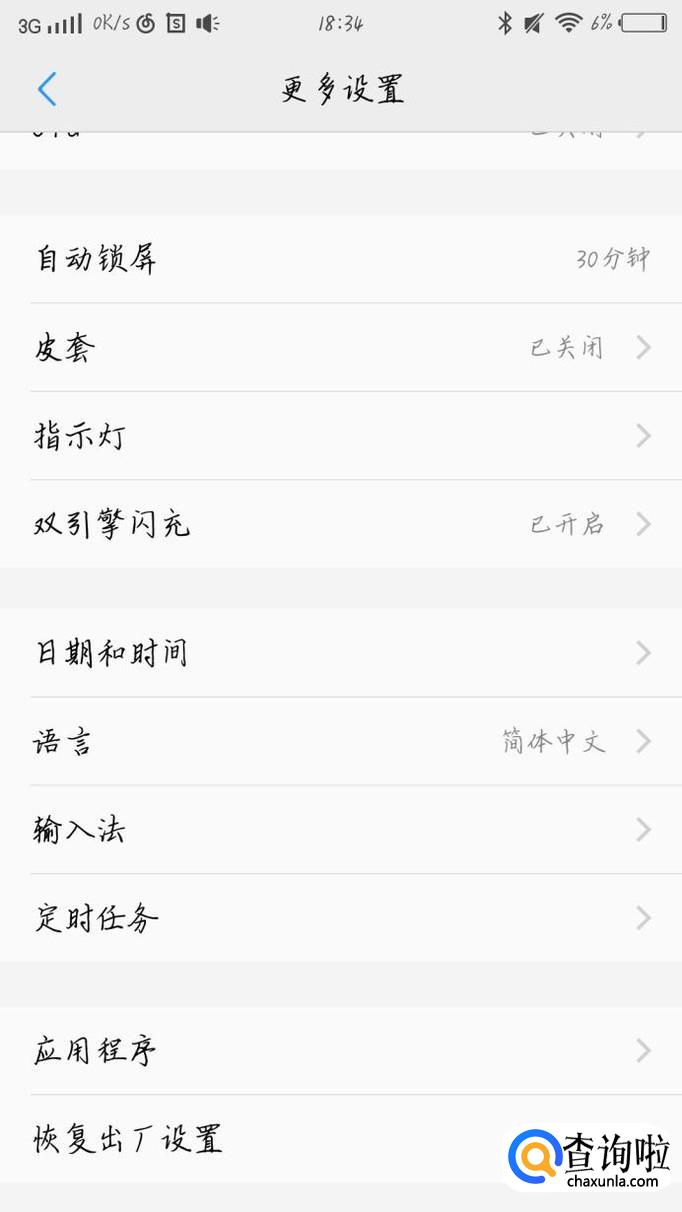Open 定时任务 settings
The image size is (682, 1212).
coord(340,918)
